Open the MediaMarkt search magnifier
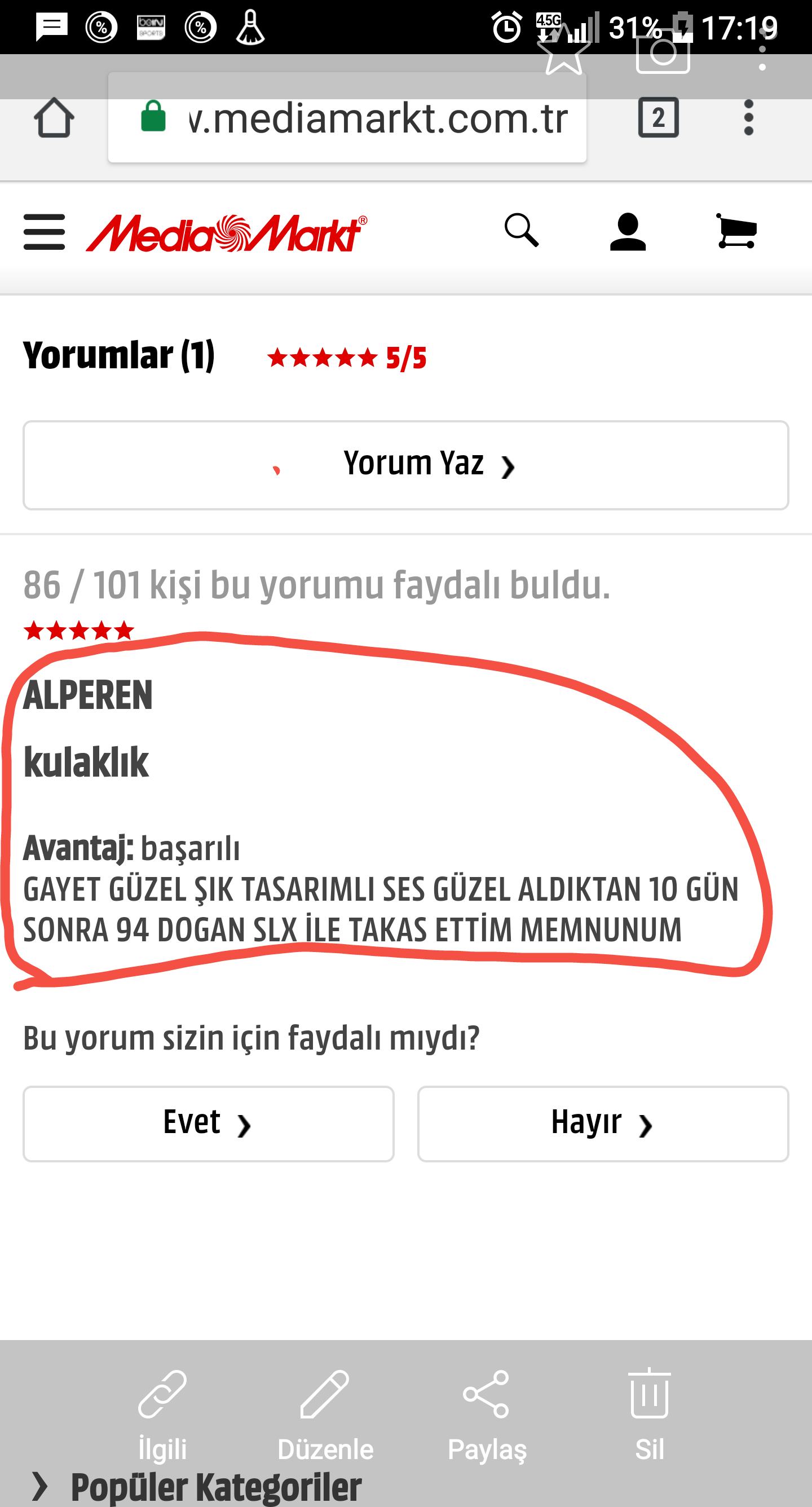This screenshot has height=1507, width=812. click(521, 231)
